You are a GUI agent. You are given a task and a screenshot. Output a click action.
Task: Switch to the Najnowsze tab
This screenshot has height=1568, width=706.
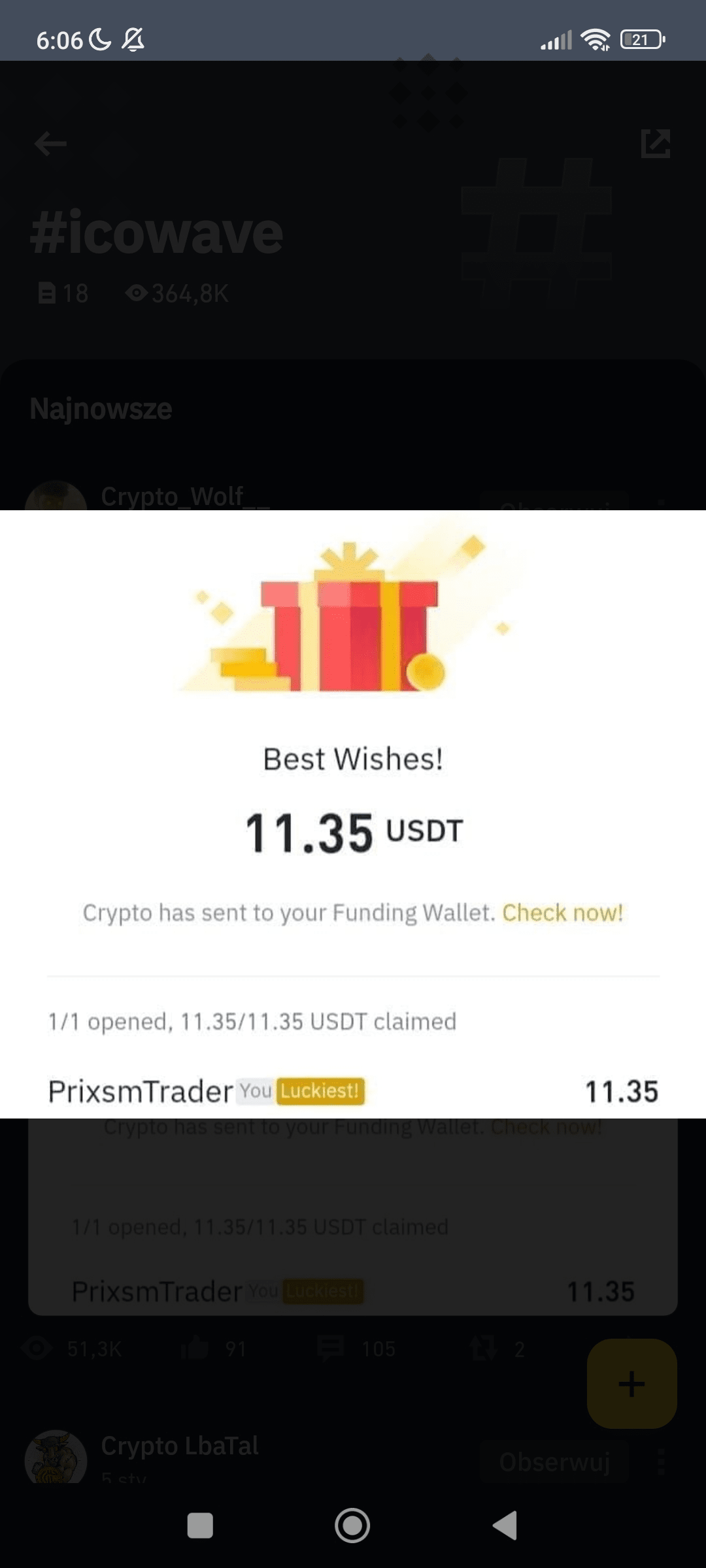(101, 409)
